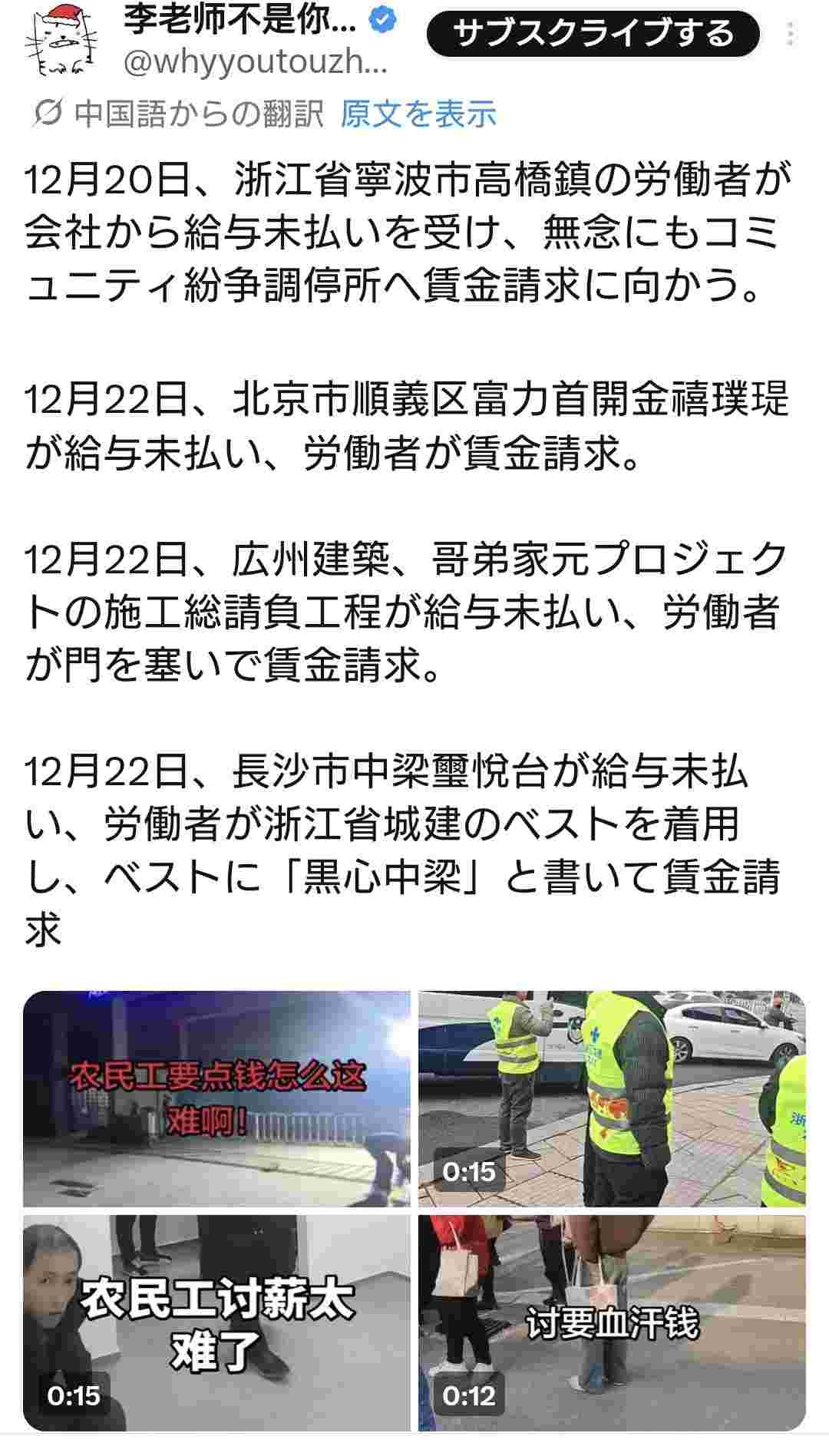Open the profile avatar with Santa hat
This screenshot has width=829, height=1456.
point(62,42)
